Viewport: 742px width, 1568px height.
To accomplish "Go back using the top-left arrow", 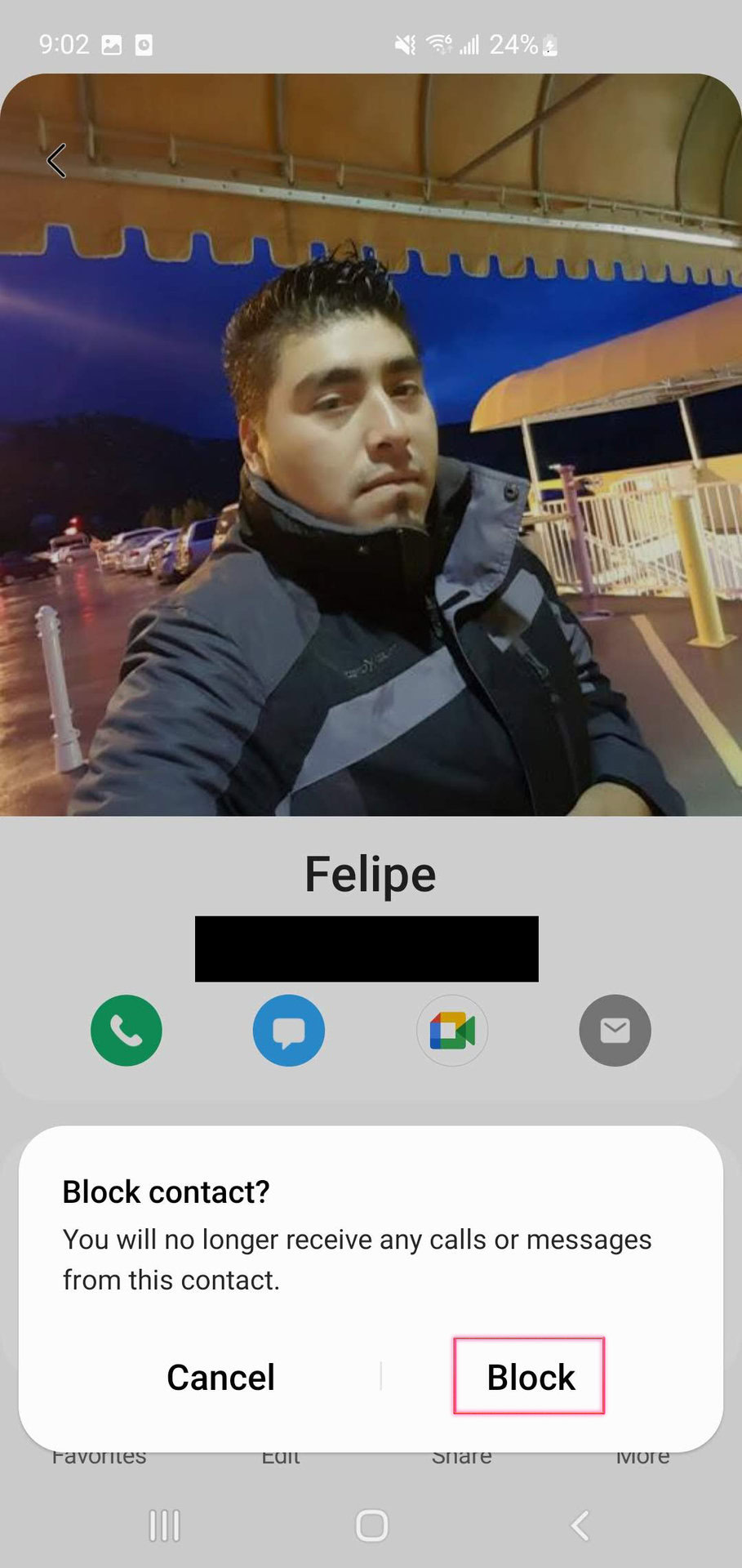I will (56, 161).
